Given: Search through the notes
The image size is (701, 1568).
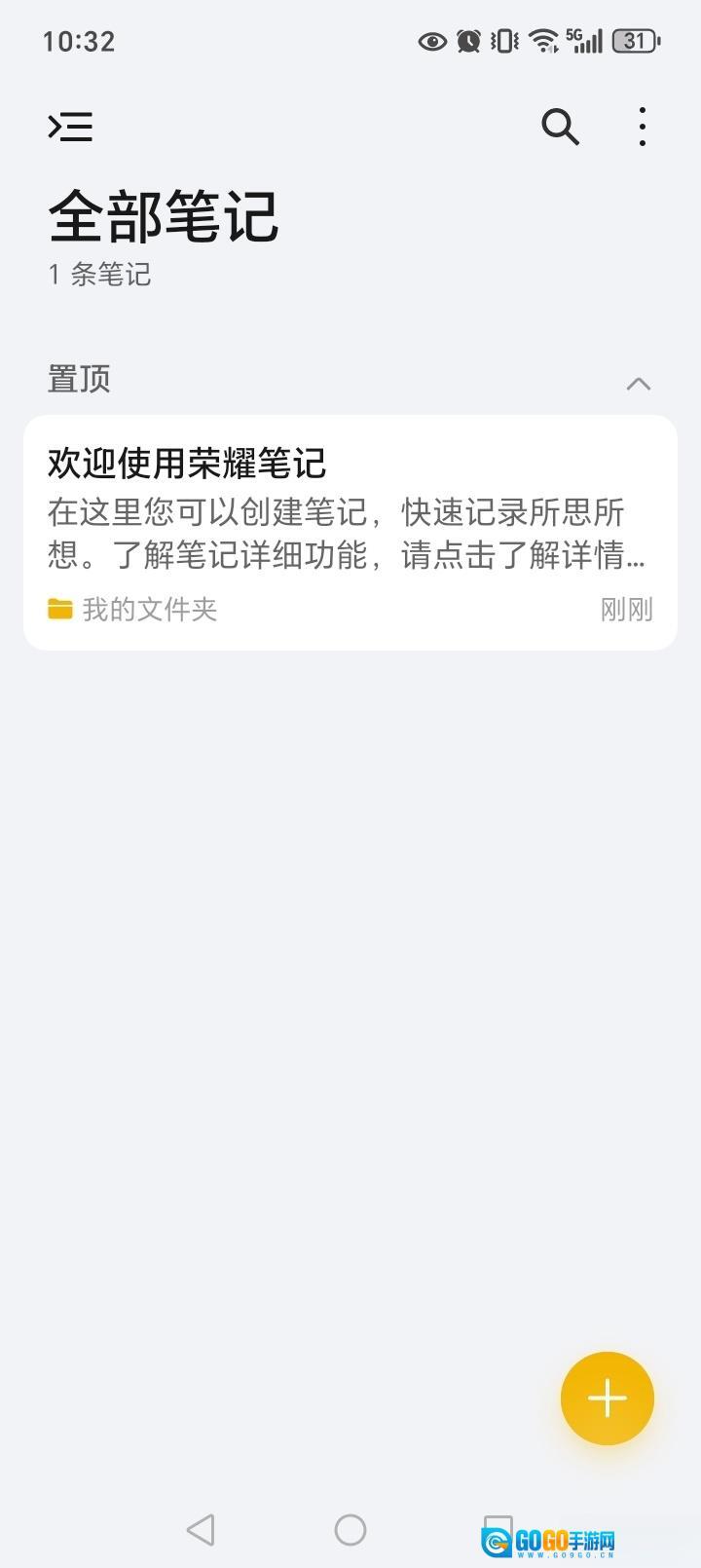Looking at the screenshot, I should [x=560, y=127].
